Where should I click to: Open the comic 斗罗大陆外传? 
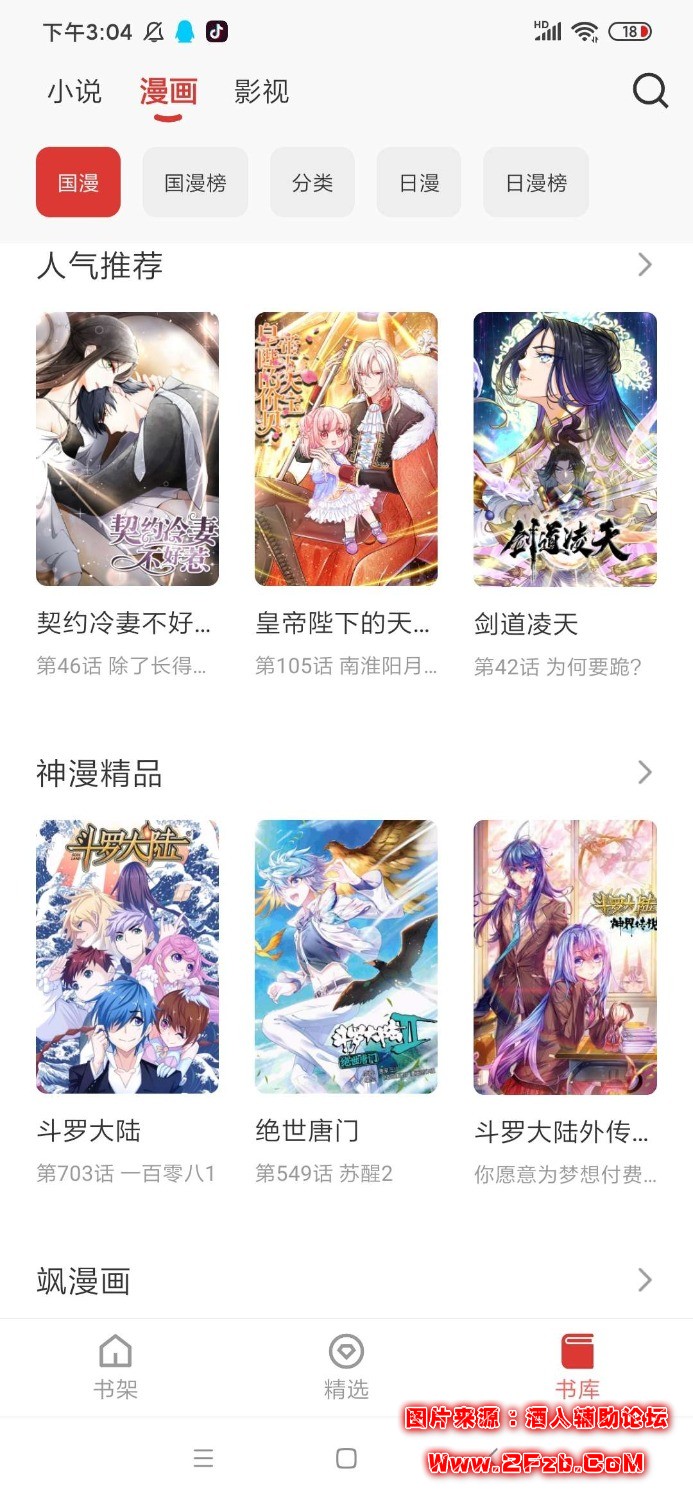click(565, 957)
